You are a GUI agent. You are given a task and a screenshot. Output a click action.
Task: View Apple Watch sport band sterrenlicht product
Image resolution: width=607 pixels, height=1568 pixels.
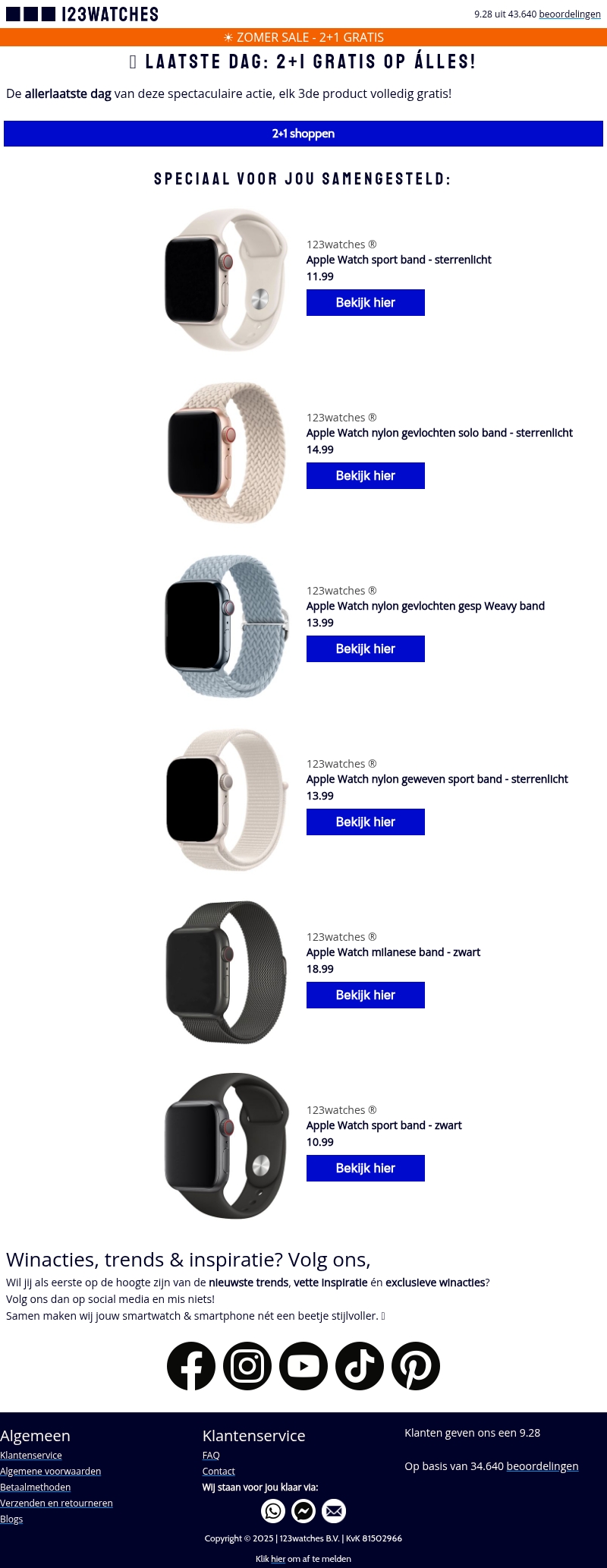point(365,302)
